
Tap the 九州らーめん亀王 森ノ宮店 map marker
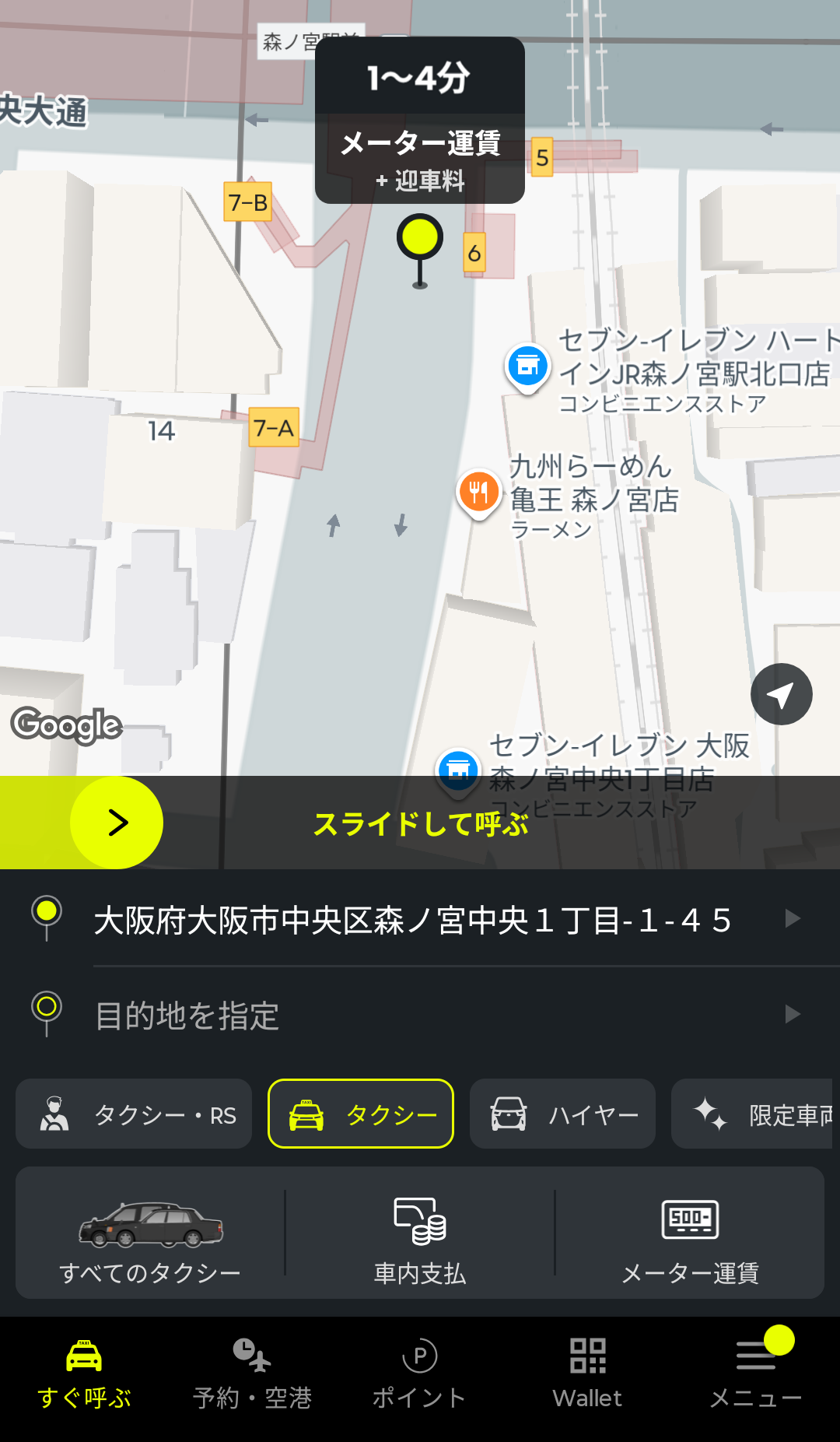coord(478,493)
